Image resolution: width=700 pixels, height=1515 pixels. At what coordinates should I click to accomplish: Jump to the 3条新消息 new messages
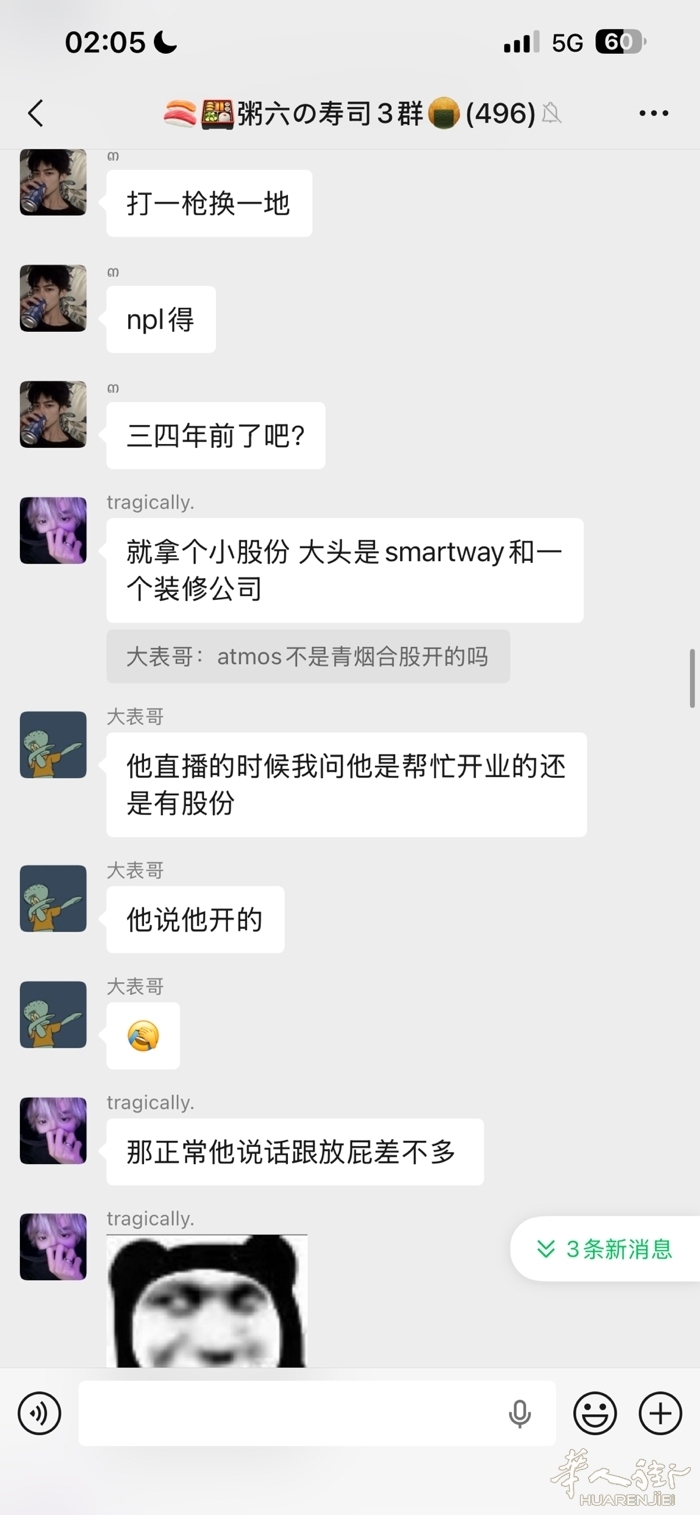tap(605, 1248)
